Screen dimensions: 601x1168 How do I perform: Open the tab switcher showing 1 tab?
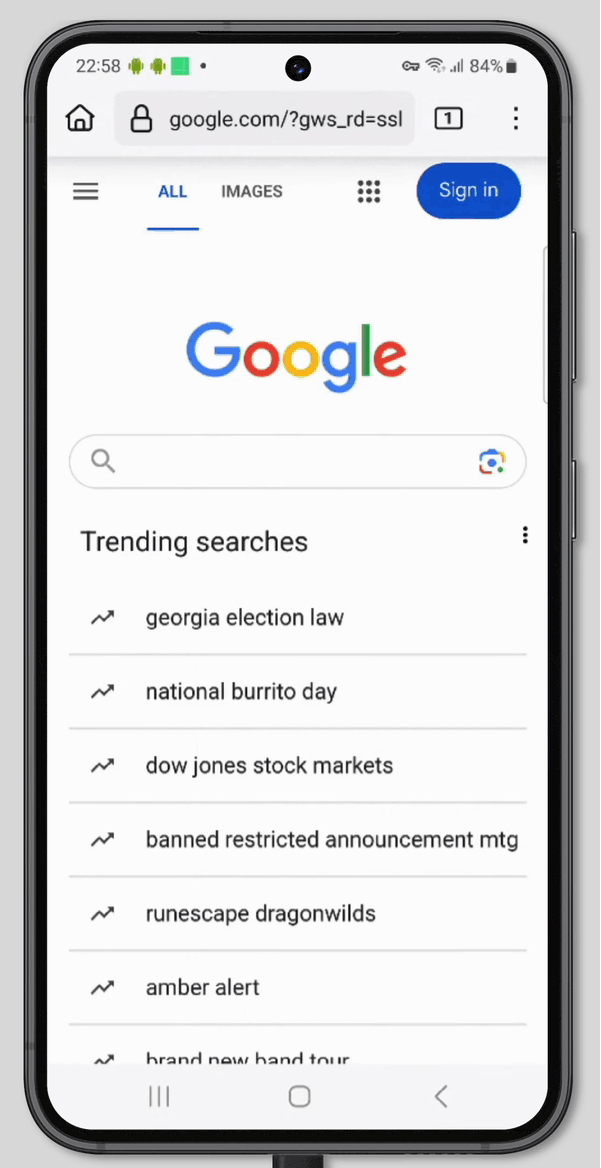448,119
